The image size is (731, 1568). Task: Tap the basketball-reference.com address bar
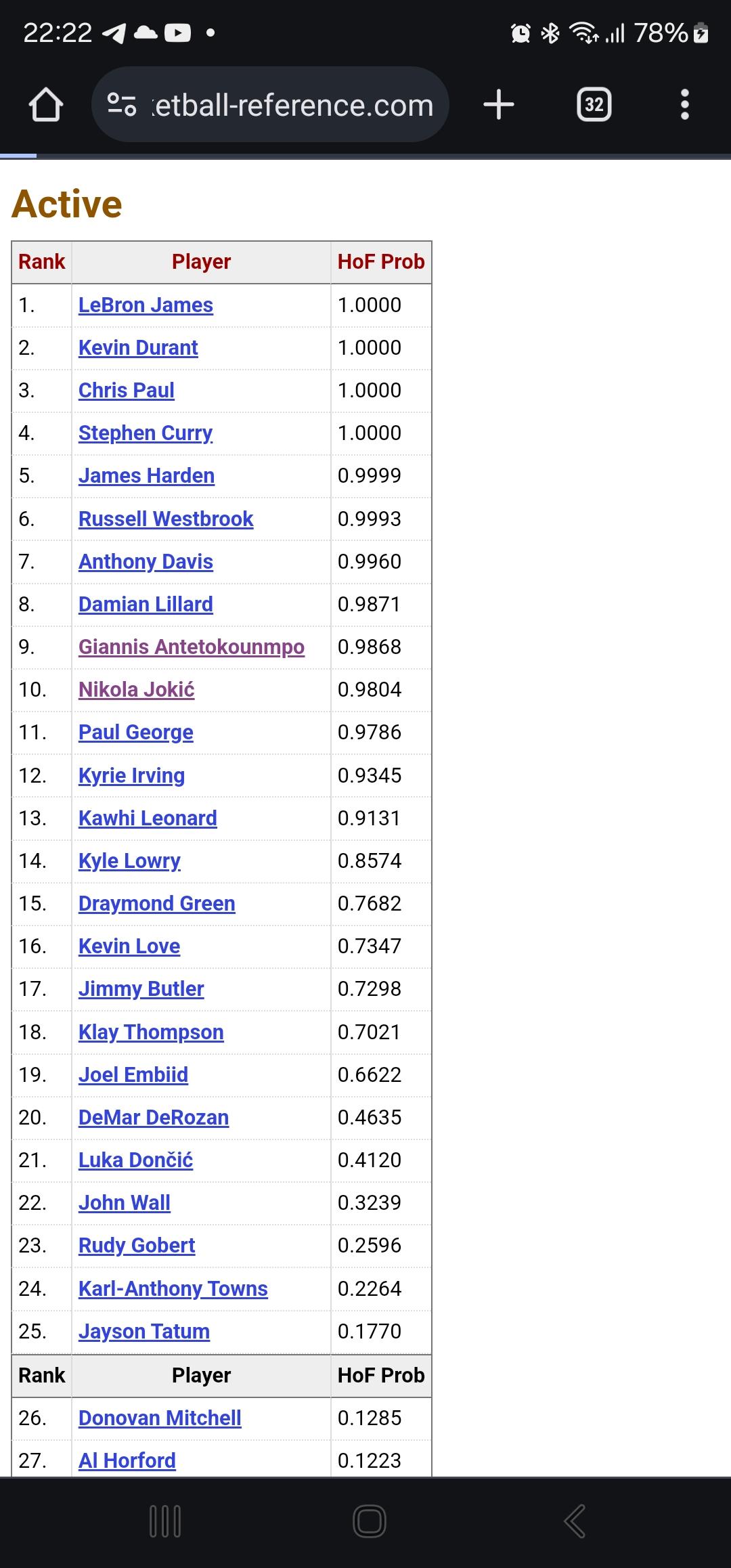270,105
